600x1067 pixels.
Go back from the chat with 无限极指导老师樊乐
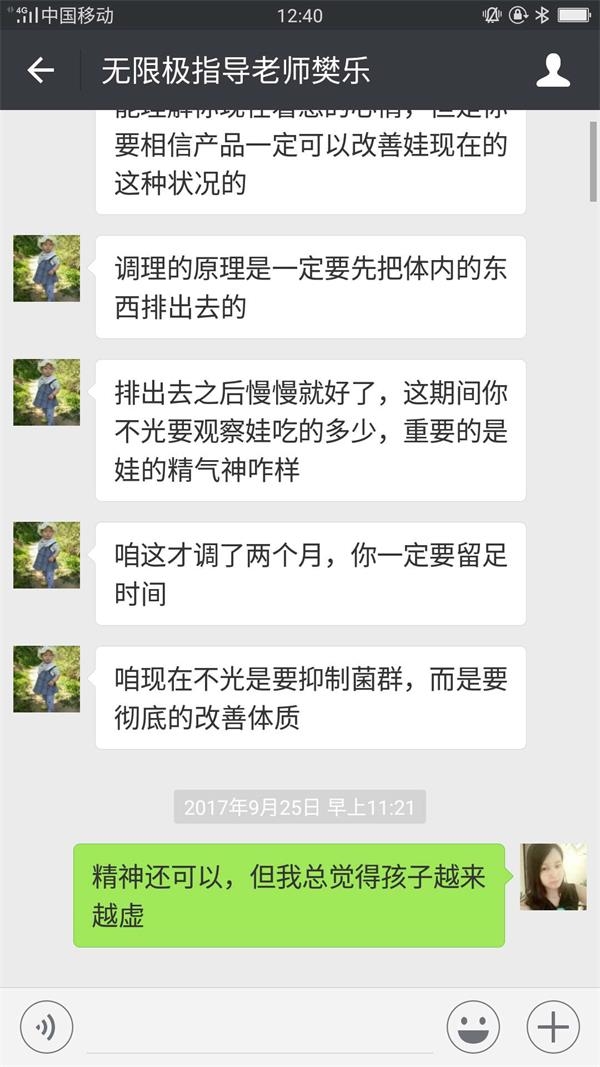[40, 70]
